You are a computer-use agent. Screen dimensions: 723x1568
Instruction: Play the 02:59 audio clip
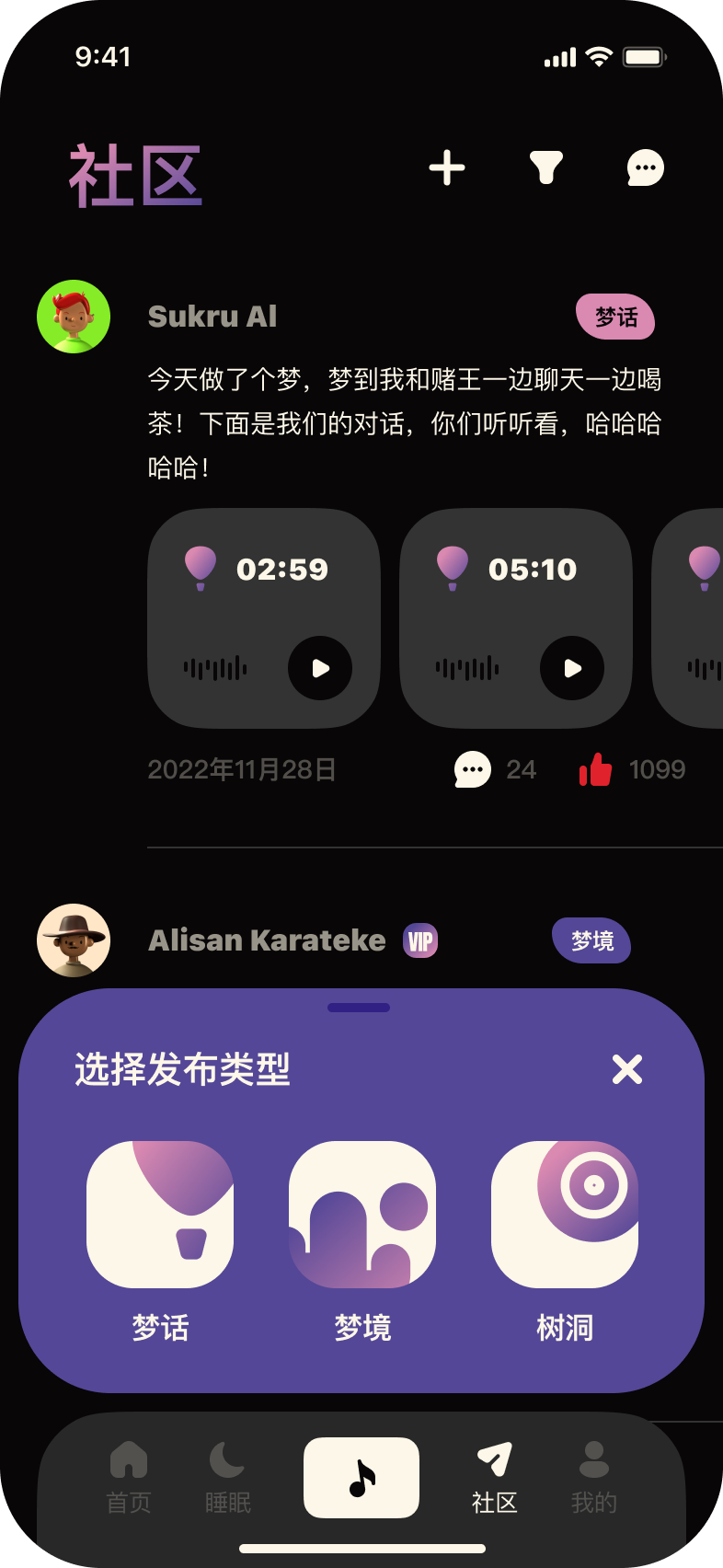[x=320, y=669]
